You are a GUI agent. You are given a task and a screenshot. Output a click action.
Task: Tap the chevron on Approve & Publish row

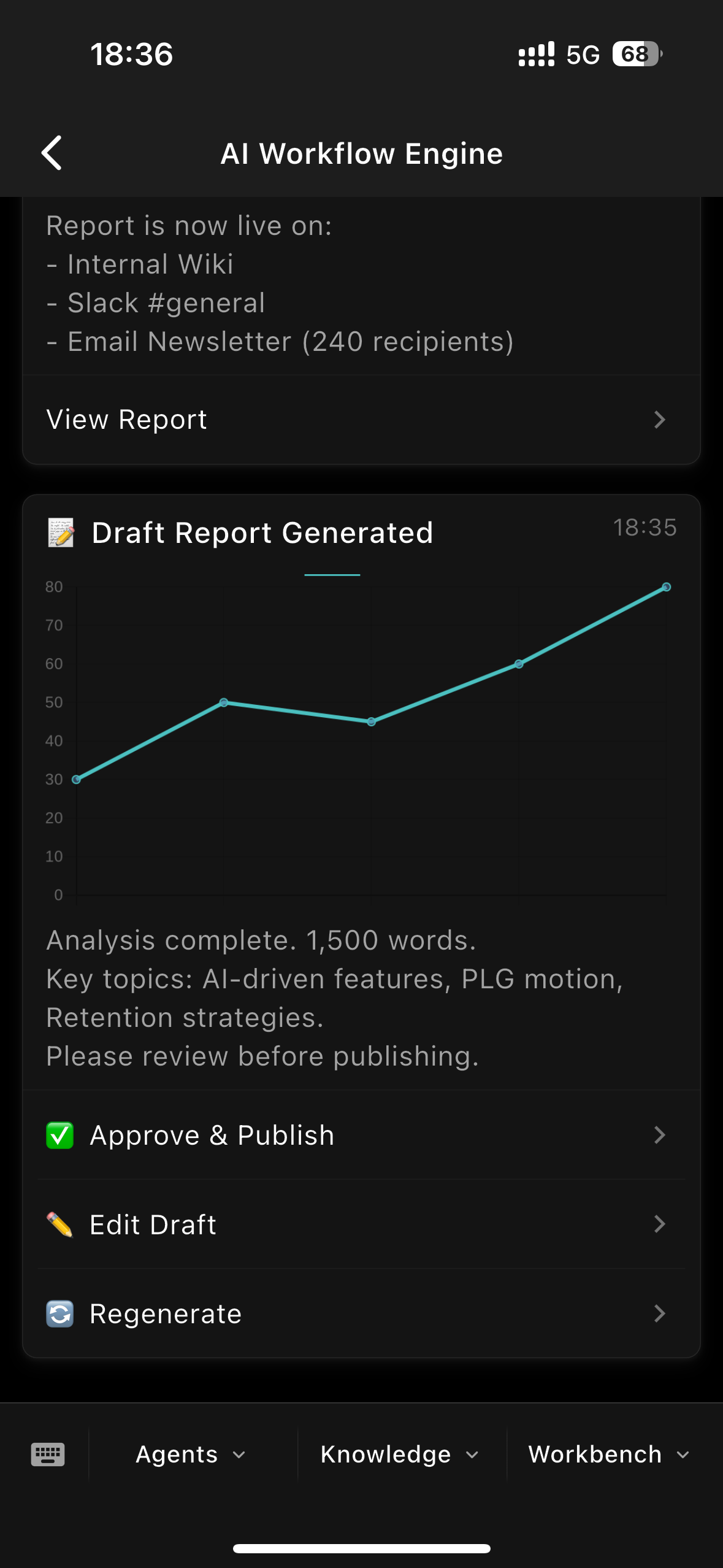tap(659, 1134)
